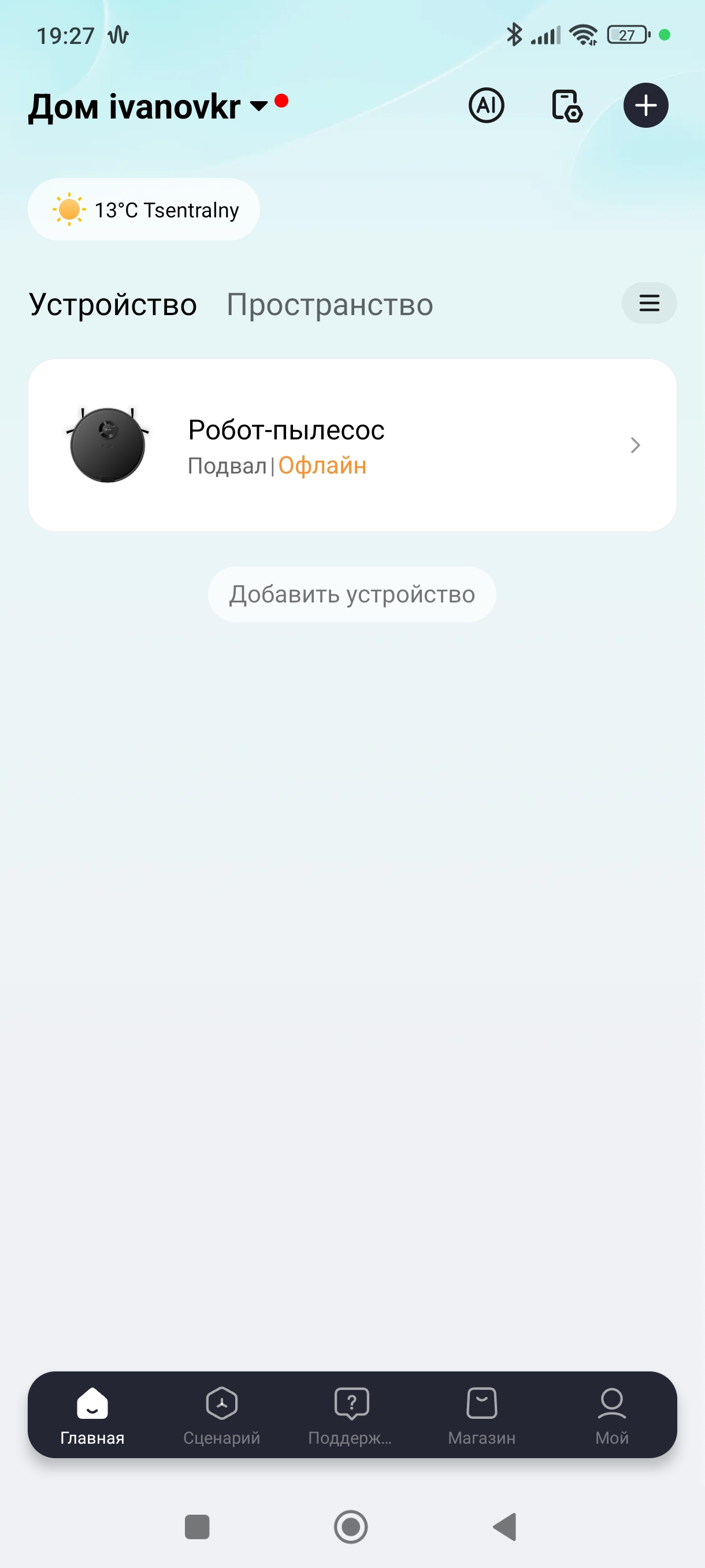
Task: Open the AI assistant icon
Action: [486, 105]
